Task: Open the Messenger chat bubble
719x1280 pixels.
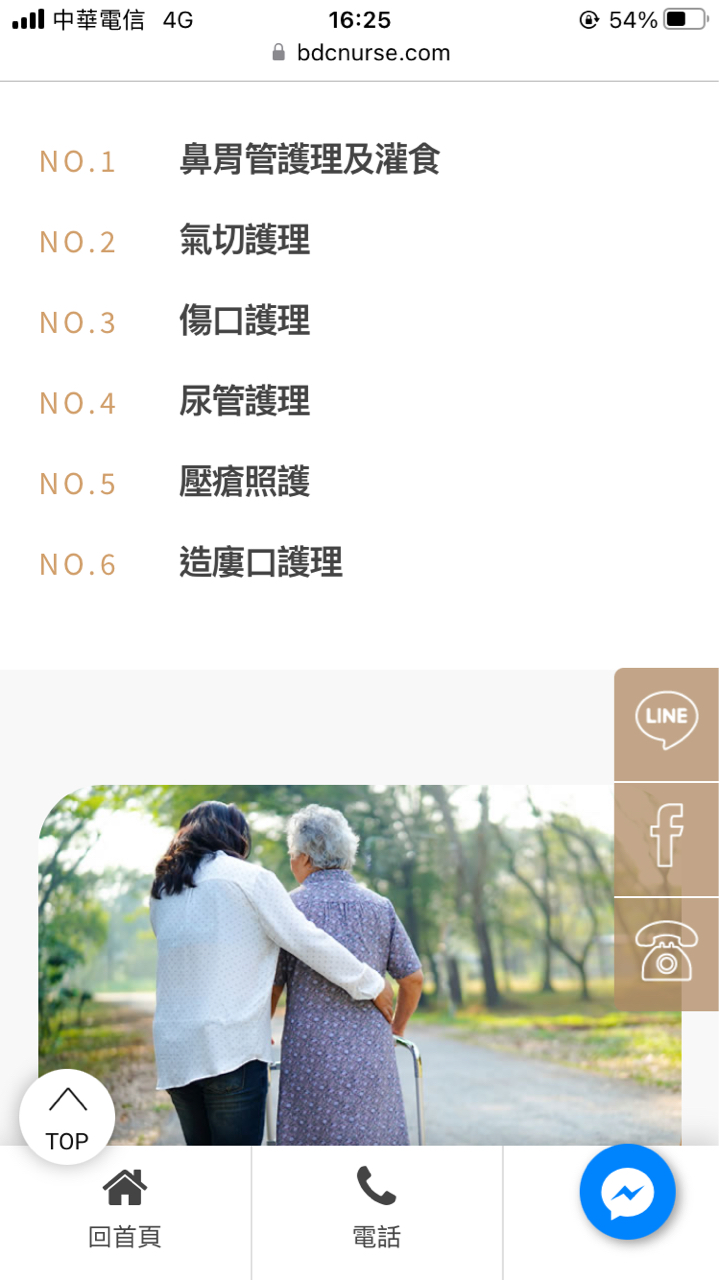Action: point(627,1192)
